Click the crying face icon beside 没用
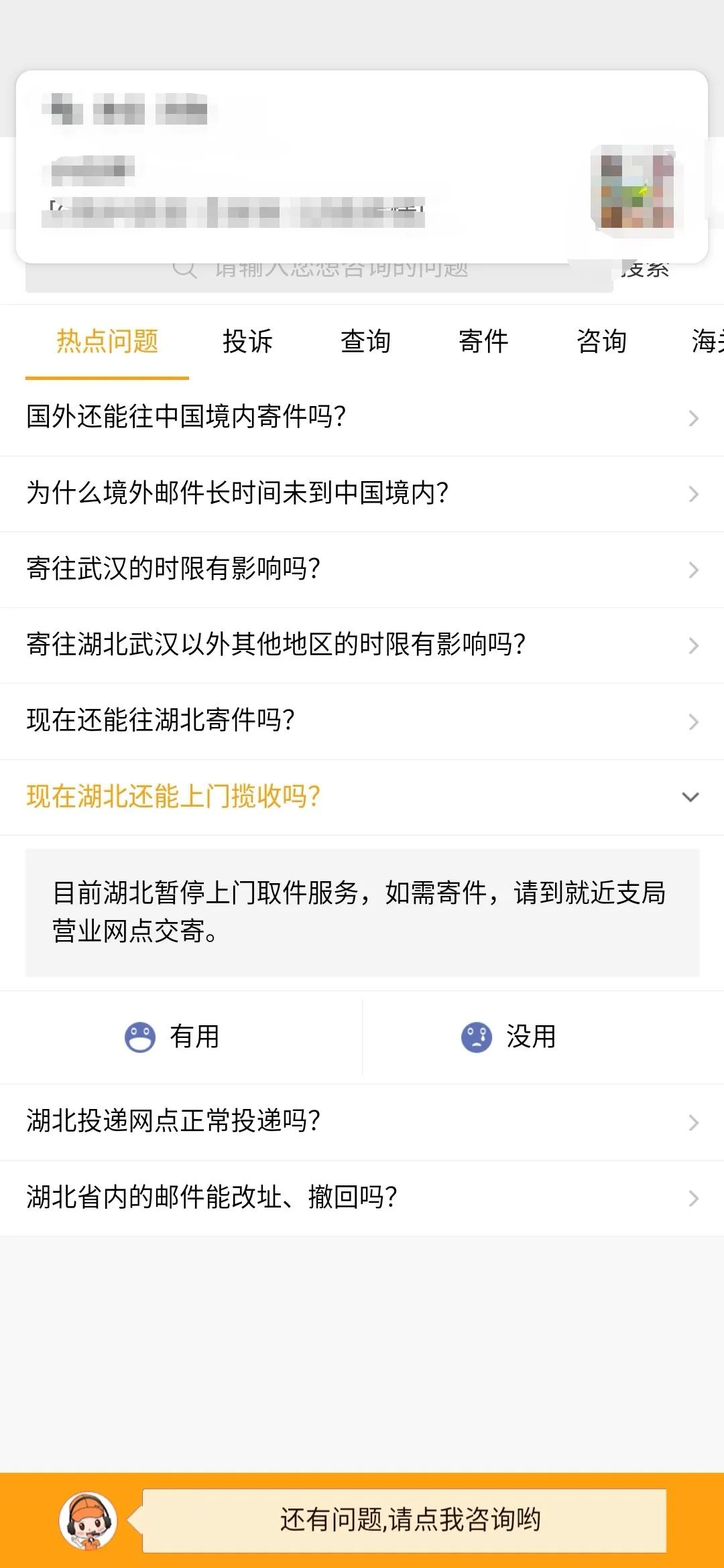724x1568 pixels. [476, 1037]
